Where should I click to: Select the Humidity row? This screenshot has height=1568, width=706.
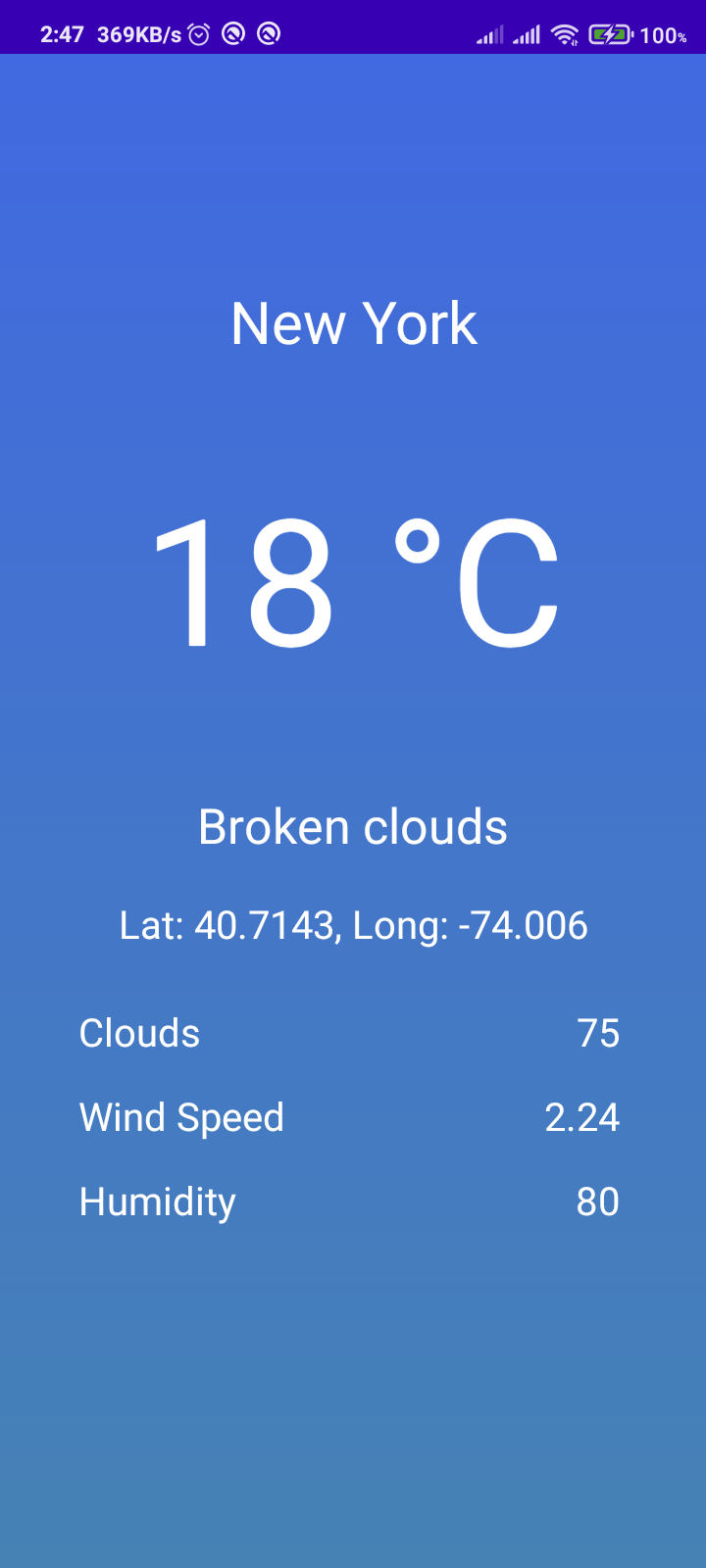353,1200
